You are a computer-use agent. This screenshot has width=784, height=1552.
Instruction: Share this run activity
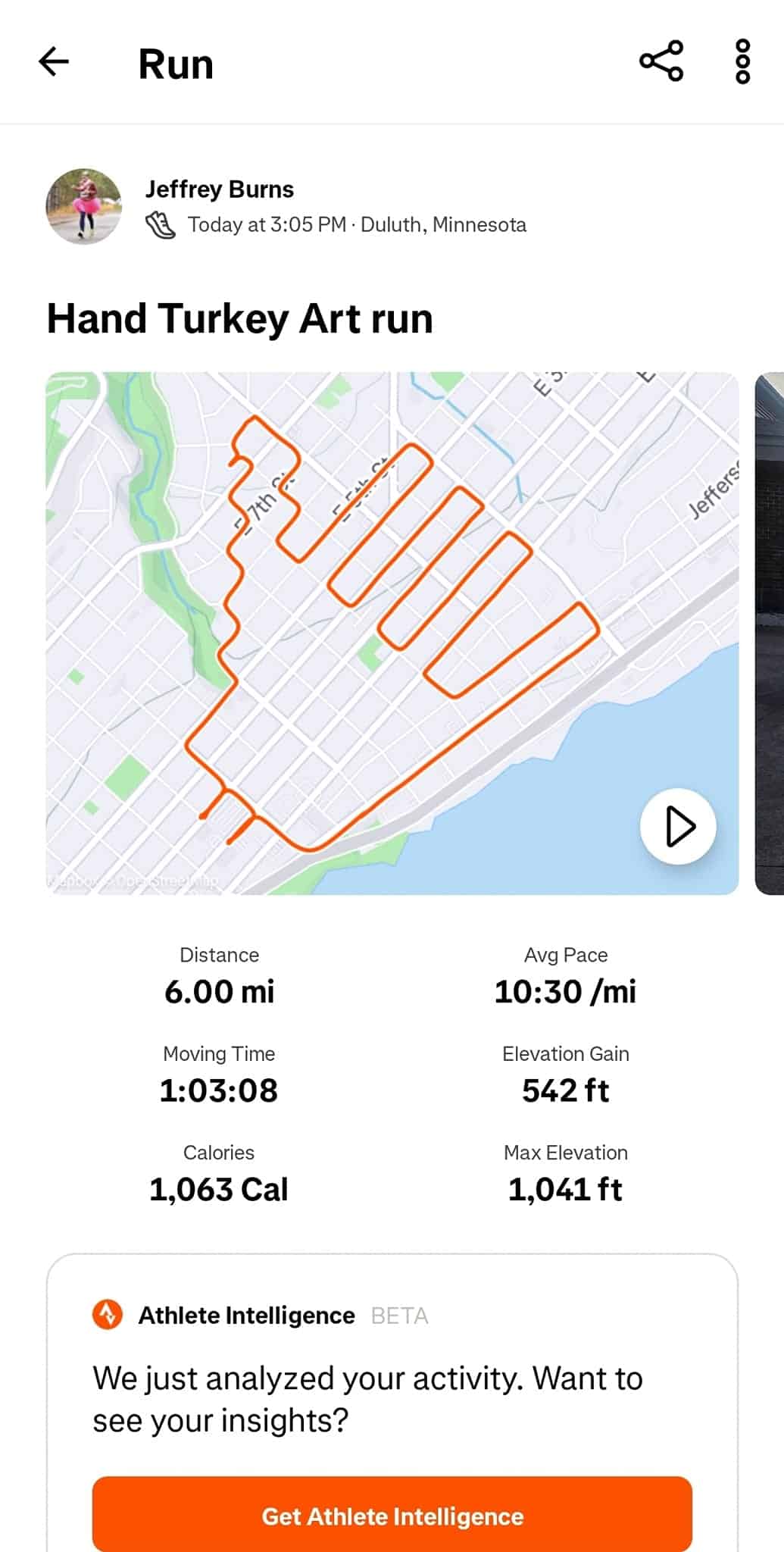click(661, 61)
